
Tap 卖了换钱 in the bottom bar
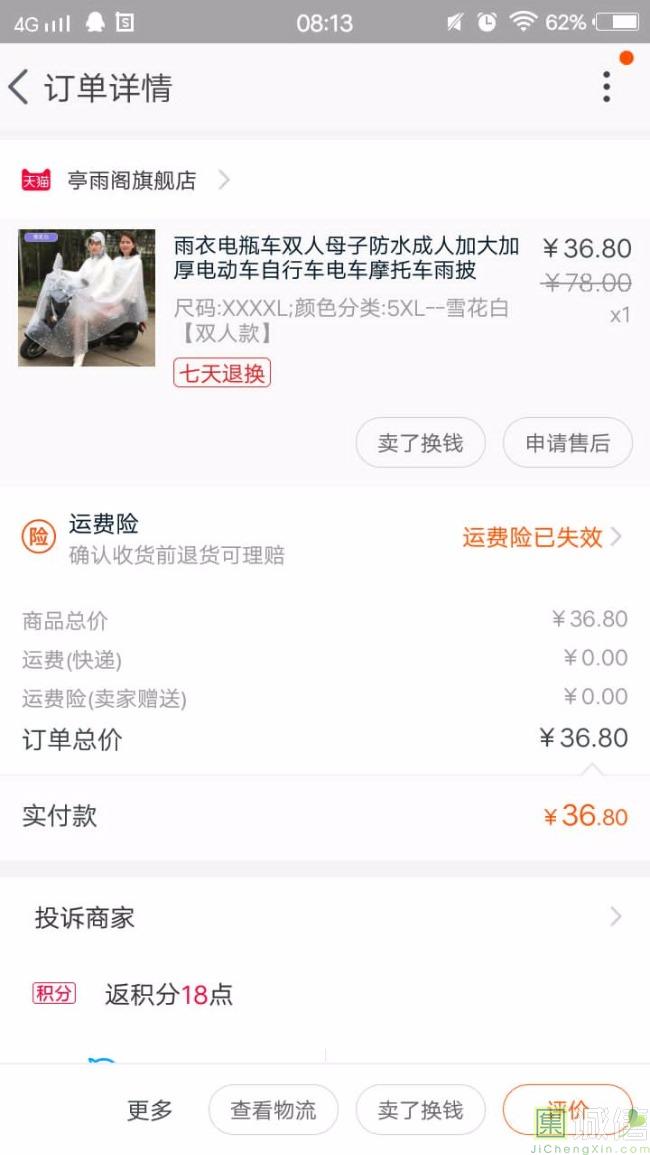pyautogui.click(x=420, y=1109)
